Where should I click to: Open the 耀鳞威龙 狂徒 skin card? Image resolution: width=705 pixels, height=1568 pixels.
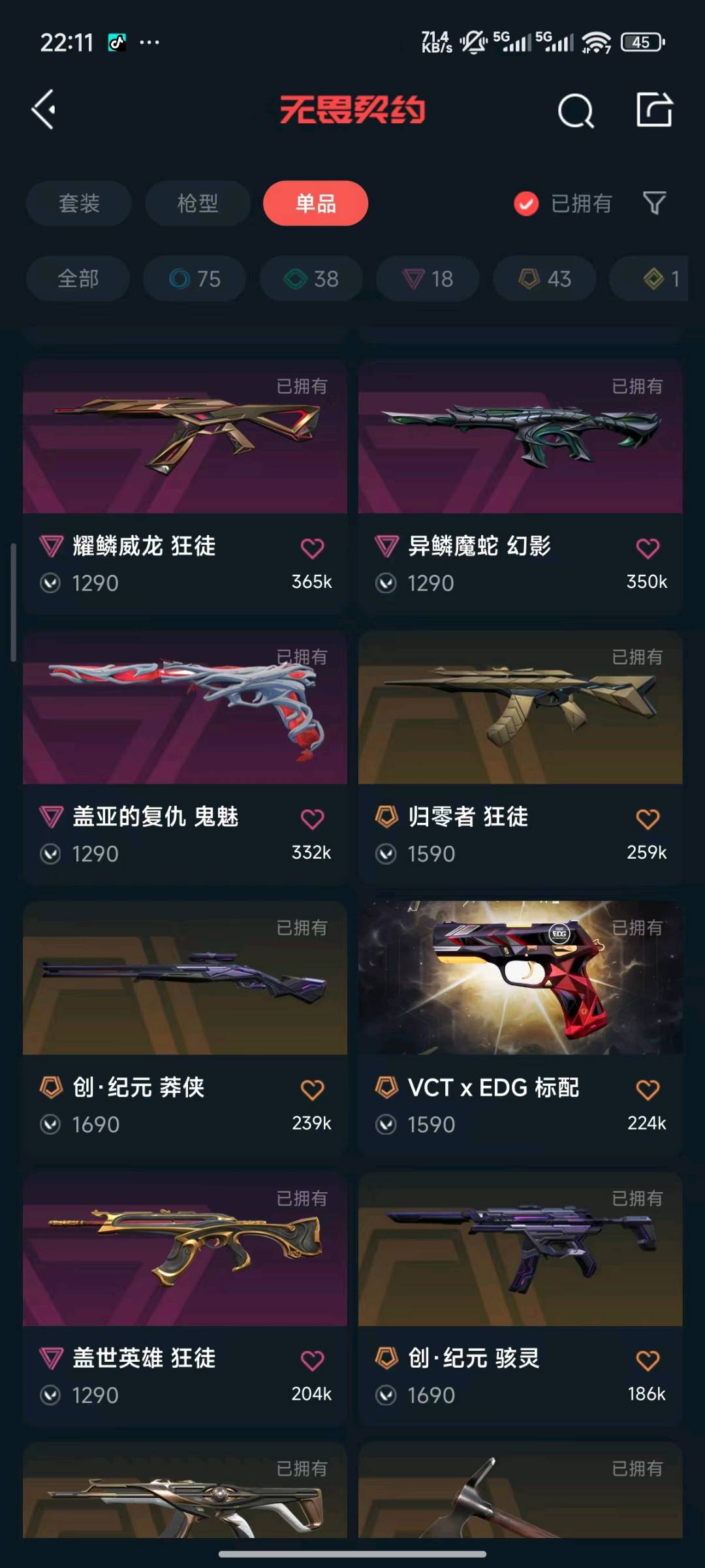[185, 457]
